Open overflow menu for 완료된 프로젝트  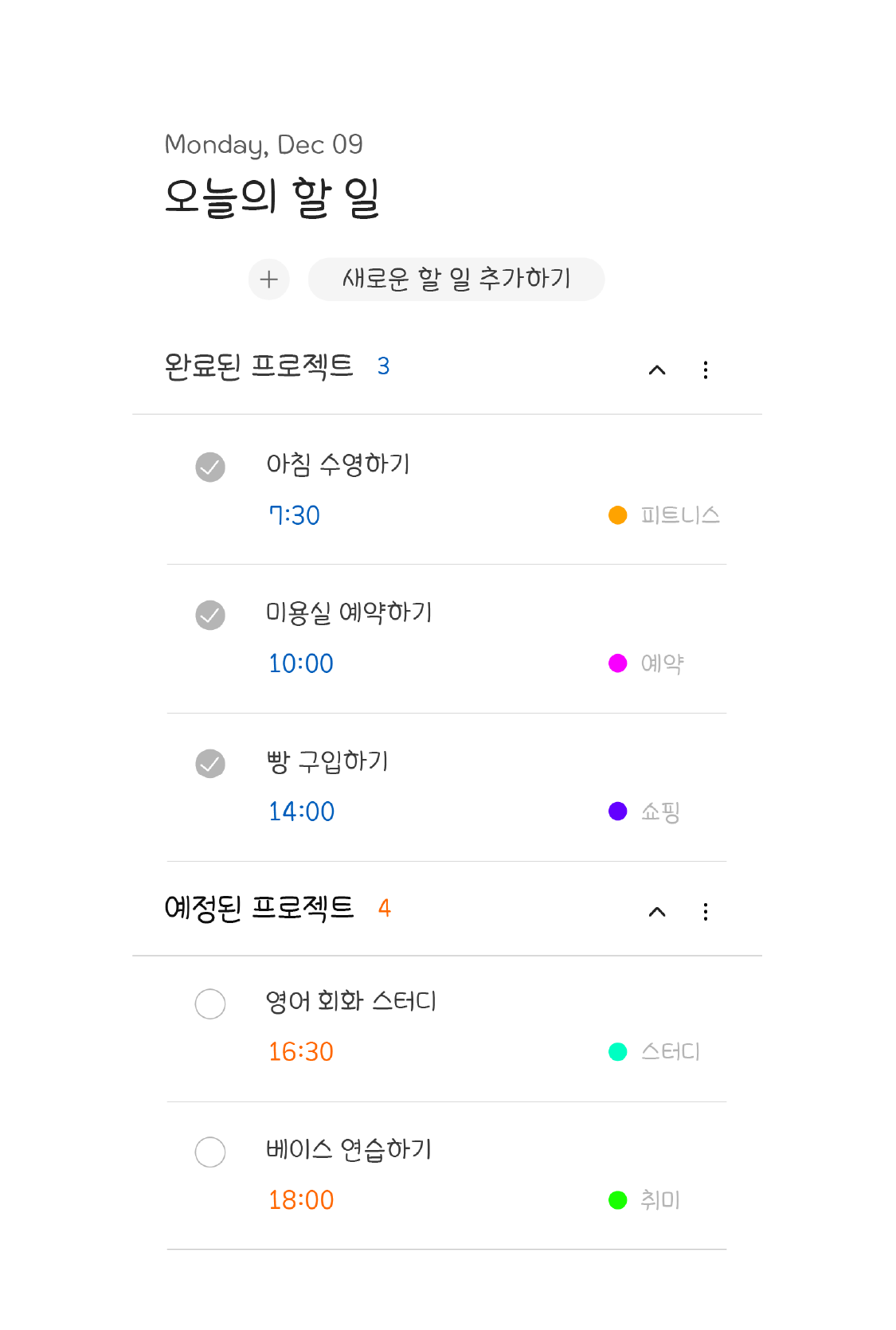point(706,370)
